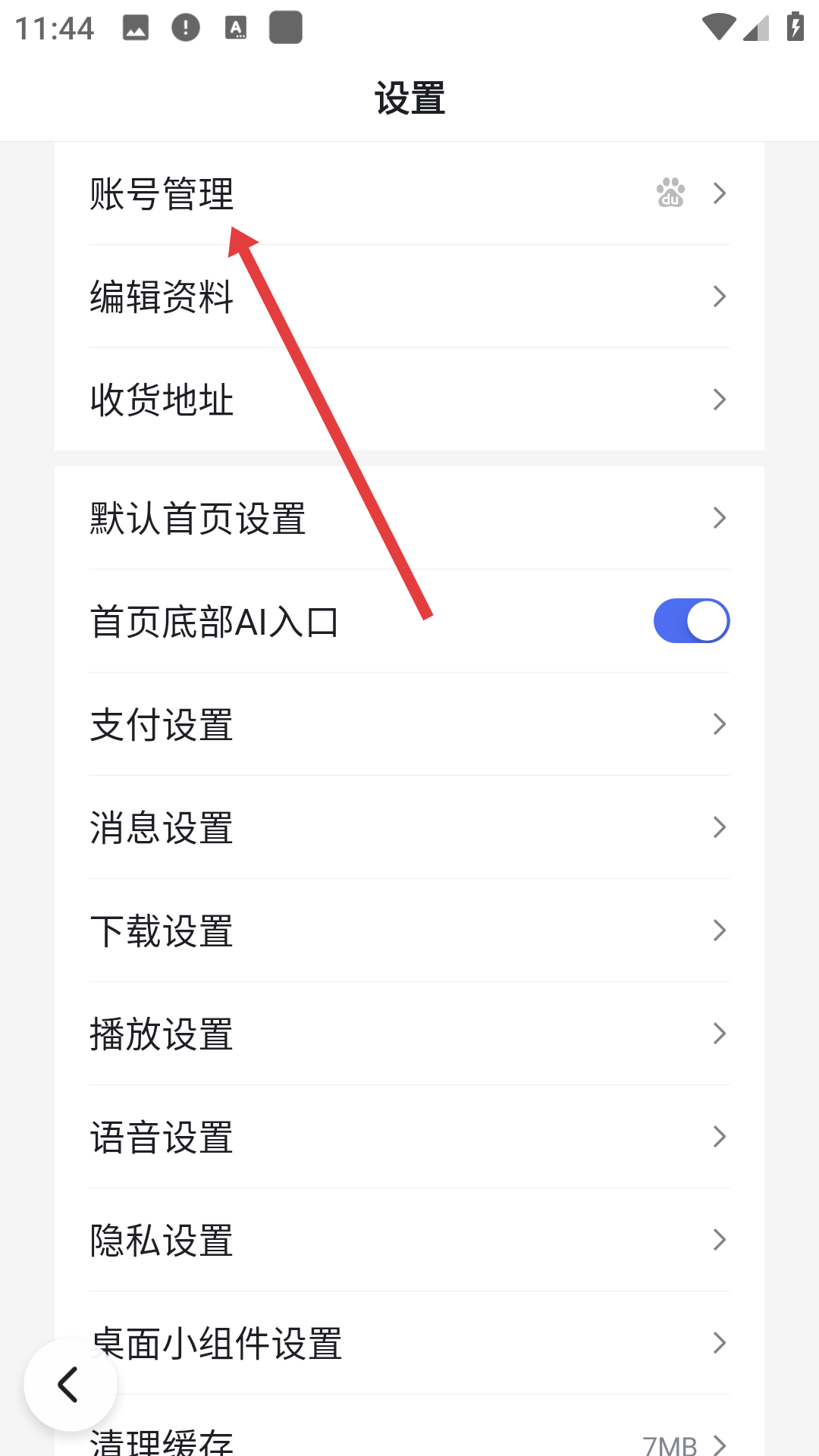Open 隐私设置 privacy settings
Image resolution: width=819 pixels, height=1456 pixels.
pyautogui.click(x=409, y=1240)
